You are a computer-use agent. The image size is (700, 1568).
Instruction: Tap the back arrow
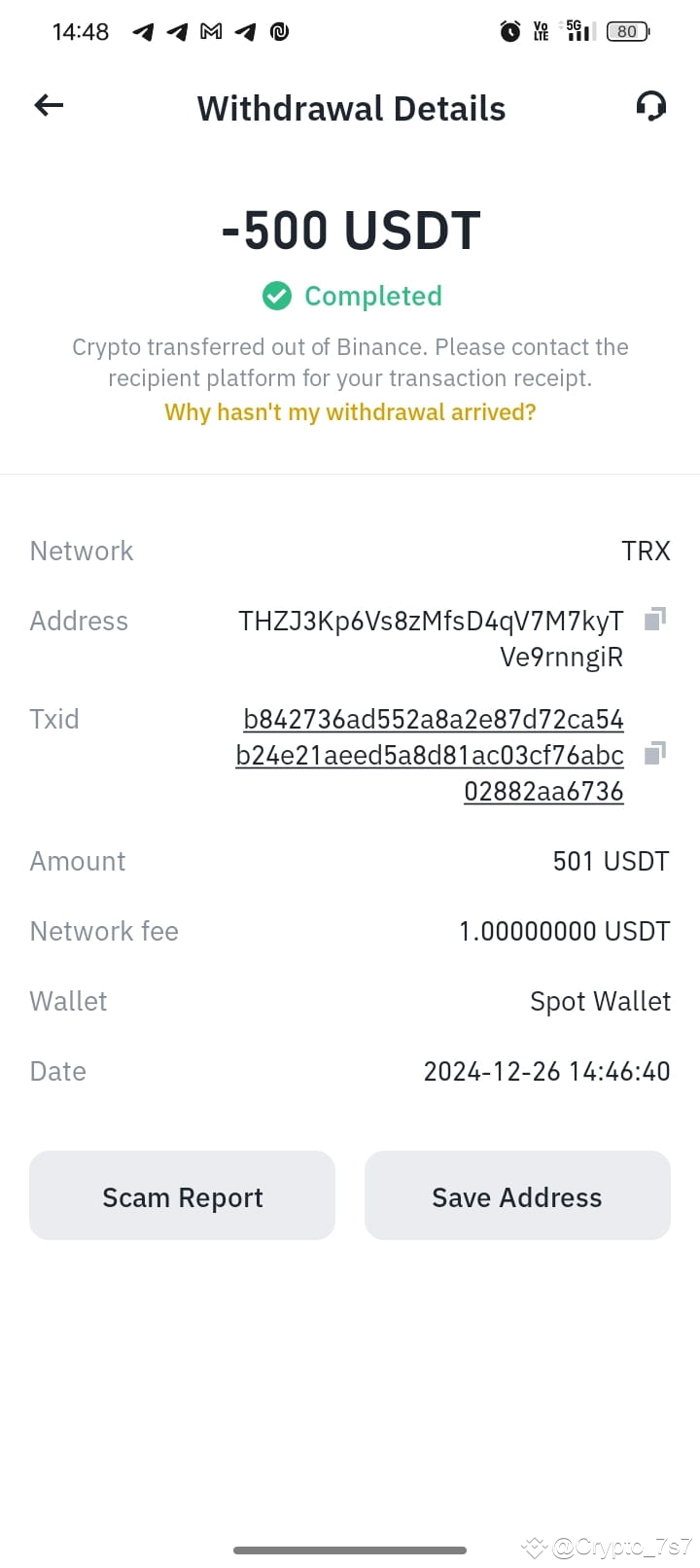(48, 105)
